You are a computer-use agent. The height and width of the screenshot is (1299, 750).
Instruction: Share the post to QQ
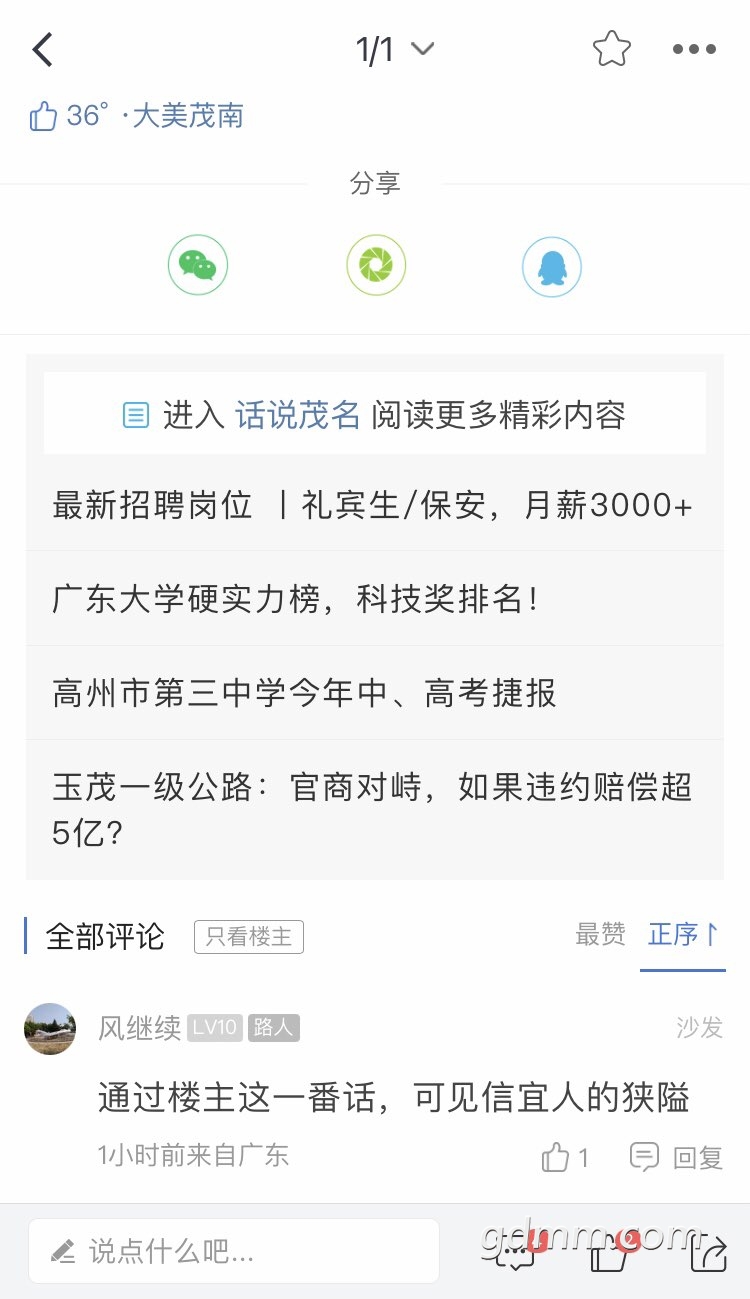(552, 267)
